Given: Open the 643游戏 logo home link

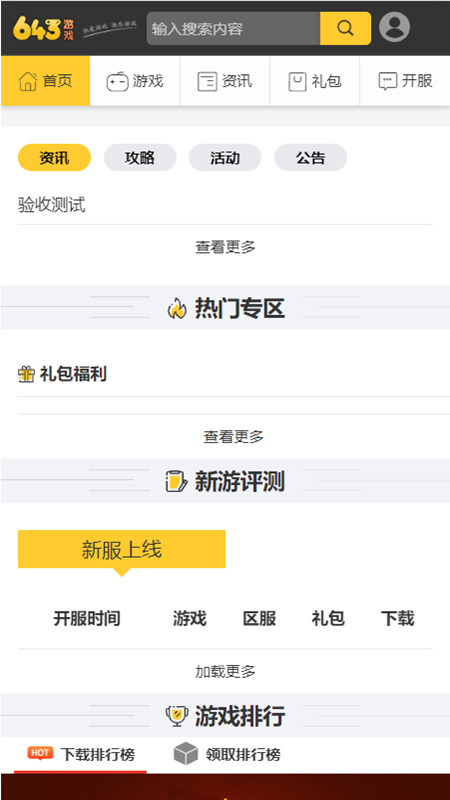Looking at the screenshot, I should pyautogui.click(x=44, y=28).
